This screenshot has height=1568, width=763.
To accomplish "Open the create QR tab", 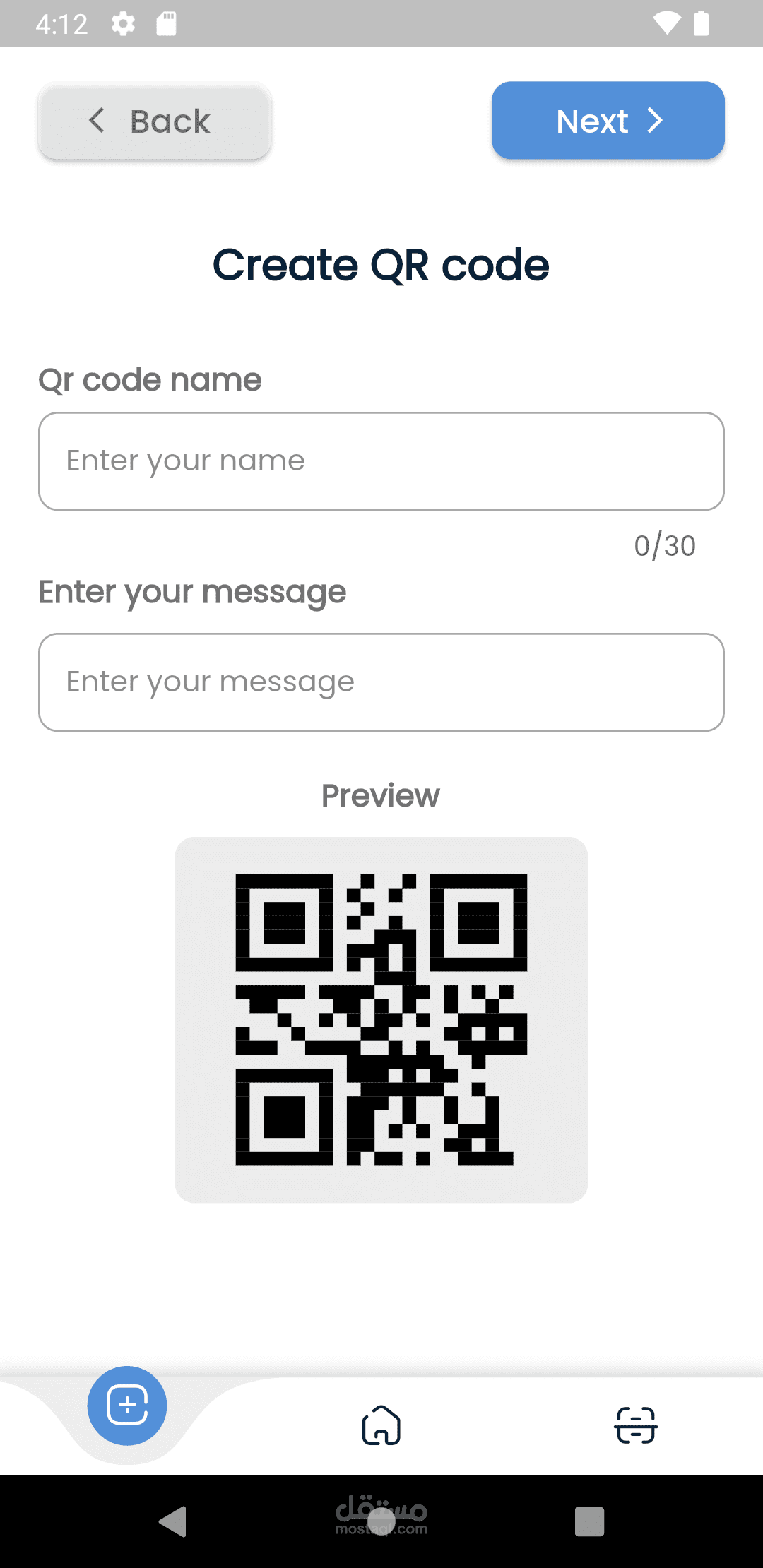I will click(x=127, y=1406).
